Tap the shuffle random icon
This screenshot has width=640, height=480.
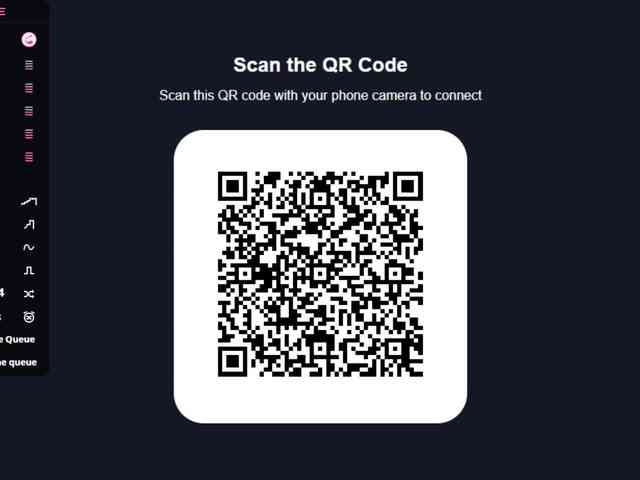coord(29,294)
